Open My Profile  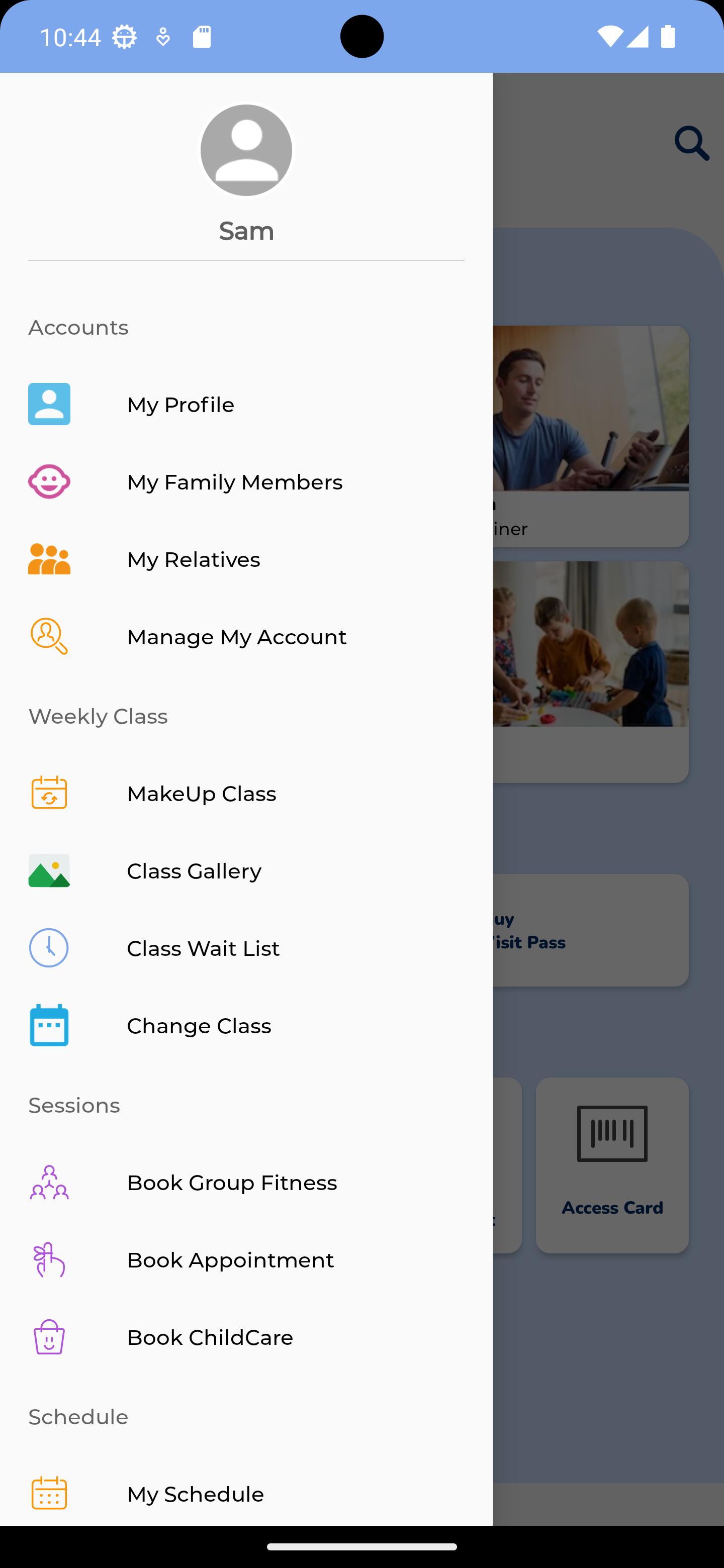tap(180, 405)
